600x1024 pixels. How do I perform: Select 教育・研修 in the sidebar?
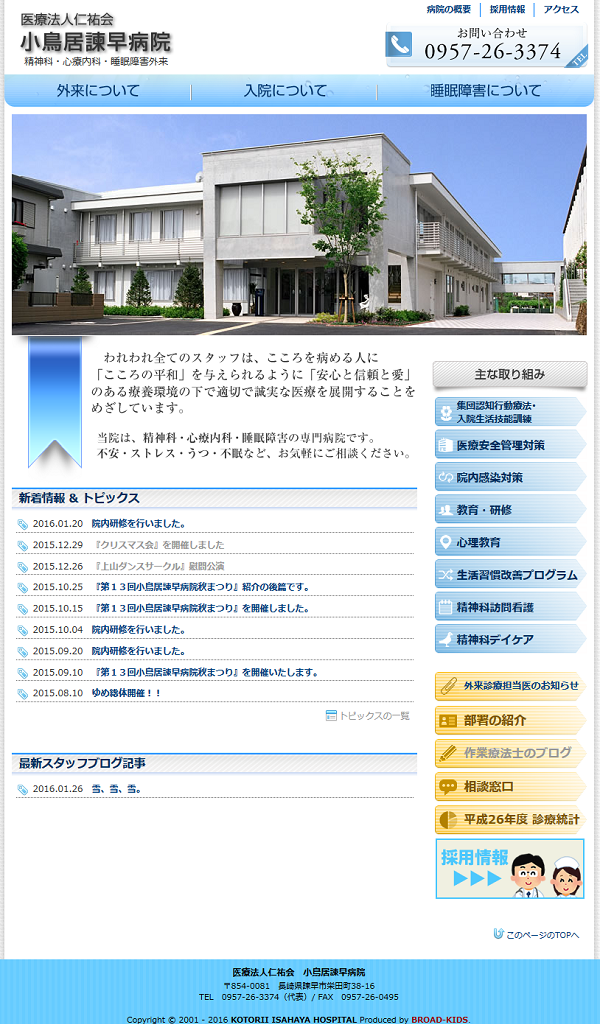(511, 510)
